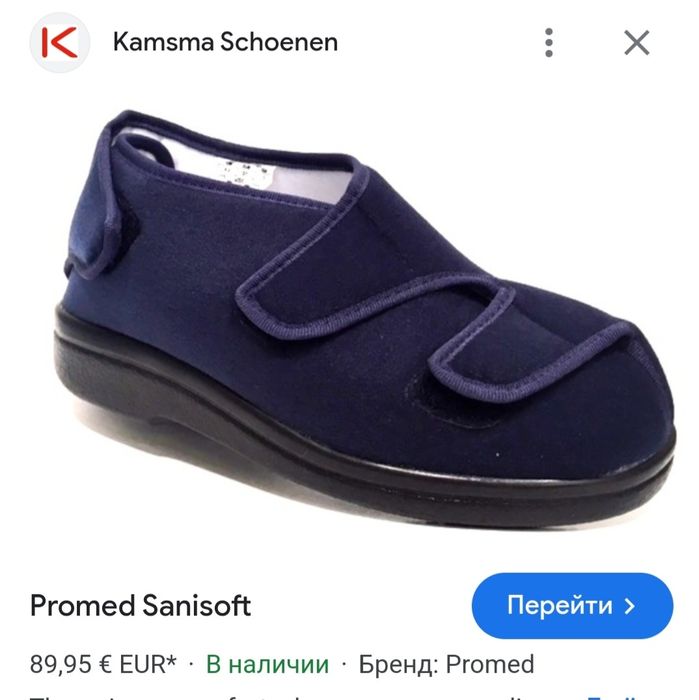Tap the Перейти button
This screenshot has width=699, height=700.
click(x=571, y=606)
